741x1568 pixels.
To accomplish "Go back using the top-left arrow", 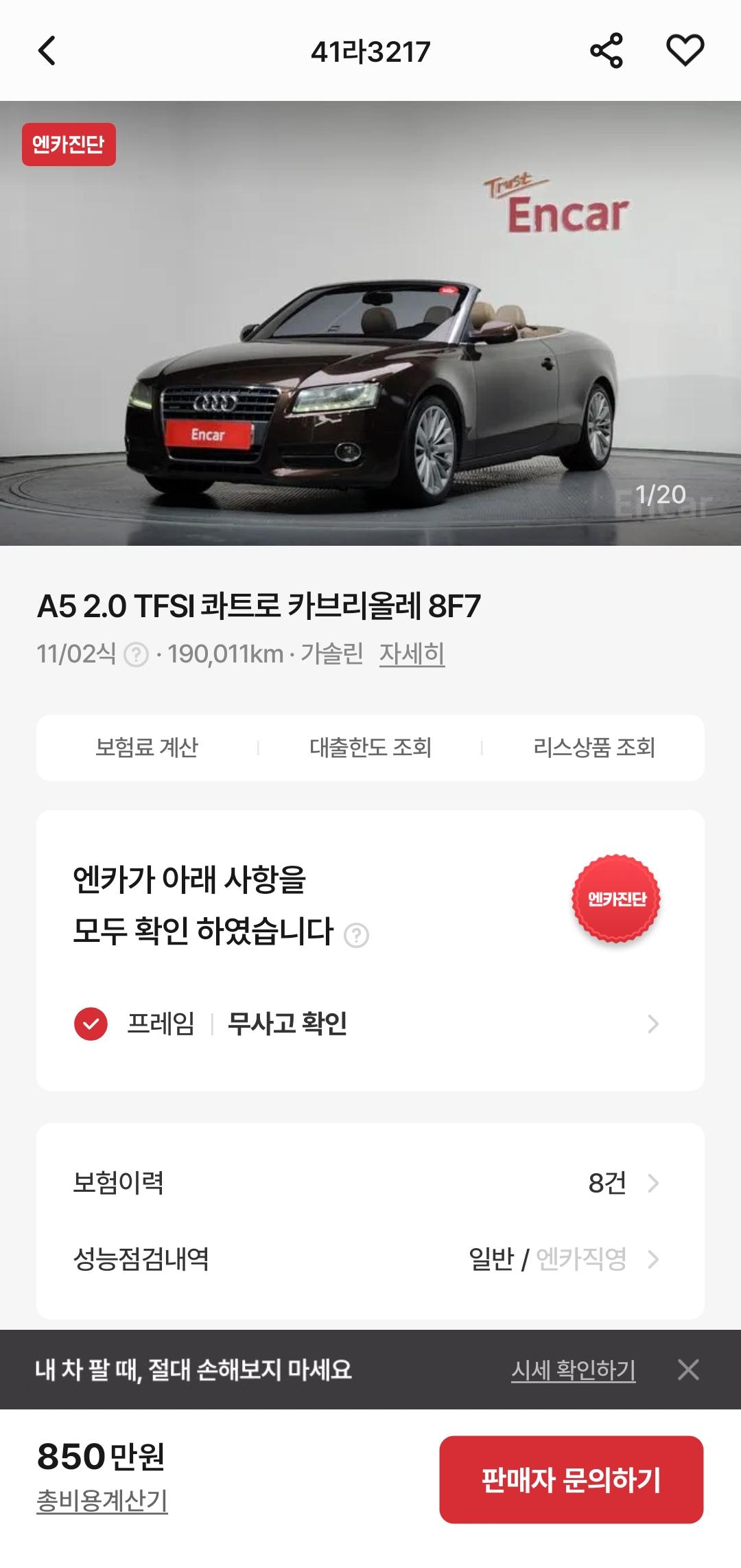I will click(x=47, y=51).
